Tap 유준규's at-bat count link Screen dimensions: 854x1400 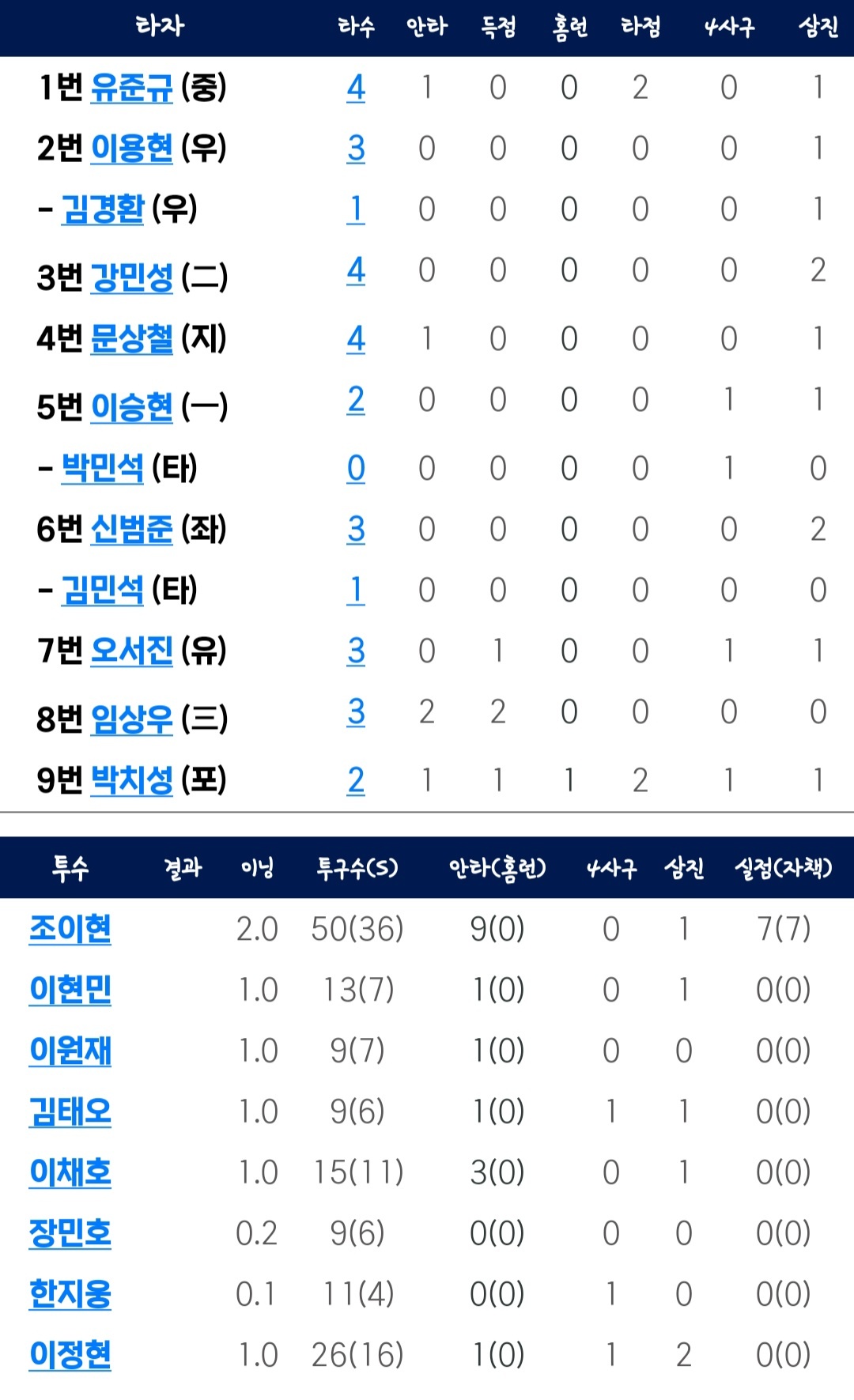point(356,87)
